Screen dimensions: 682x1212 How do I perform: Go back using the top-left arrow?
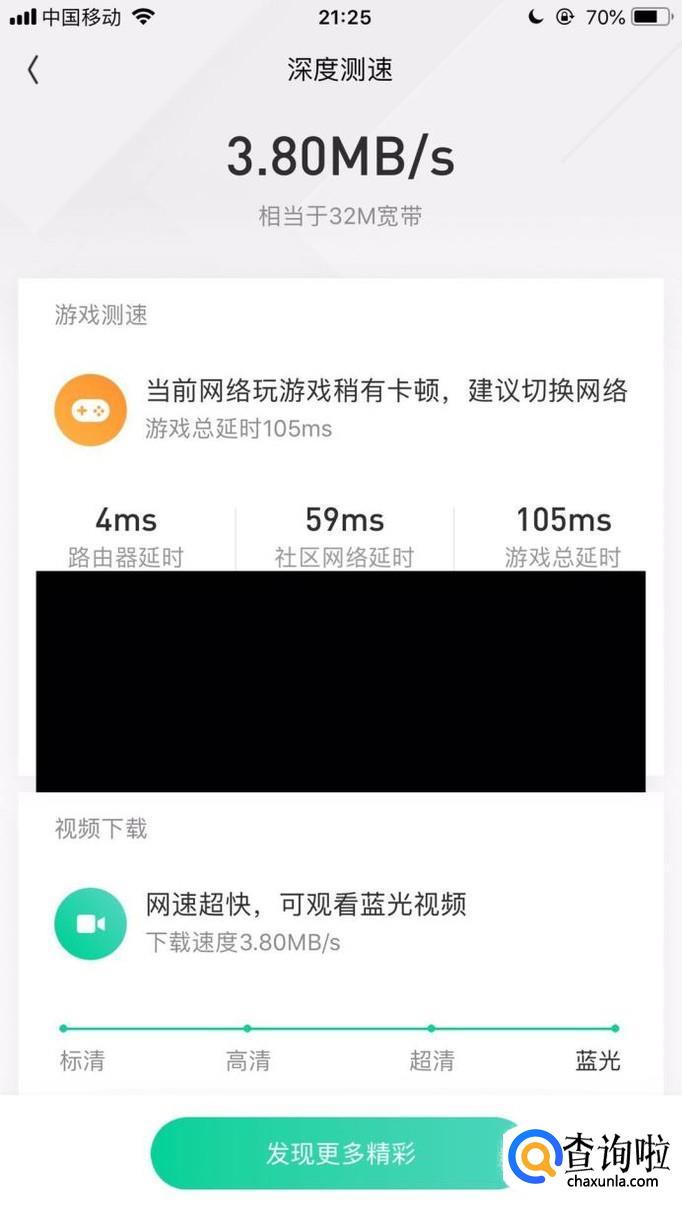point(33,70)
